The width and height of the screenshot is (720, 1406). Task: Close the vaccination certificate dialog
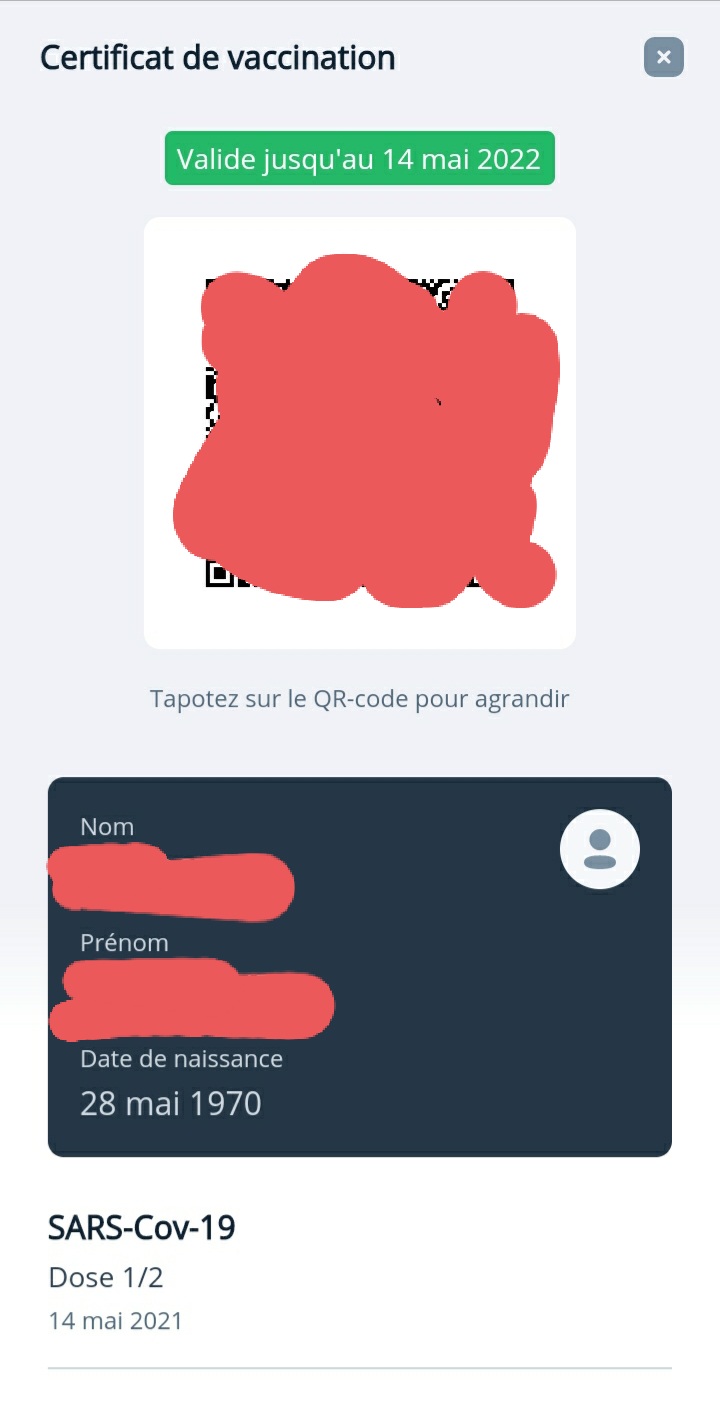[x=664, y=57]
